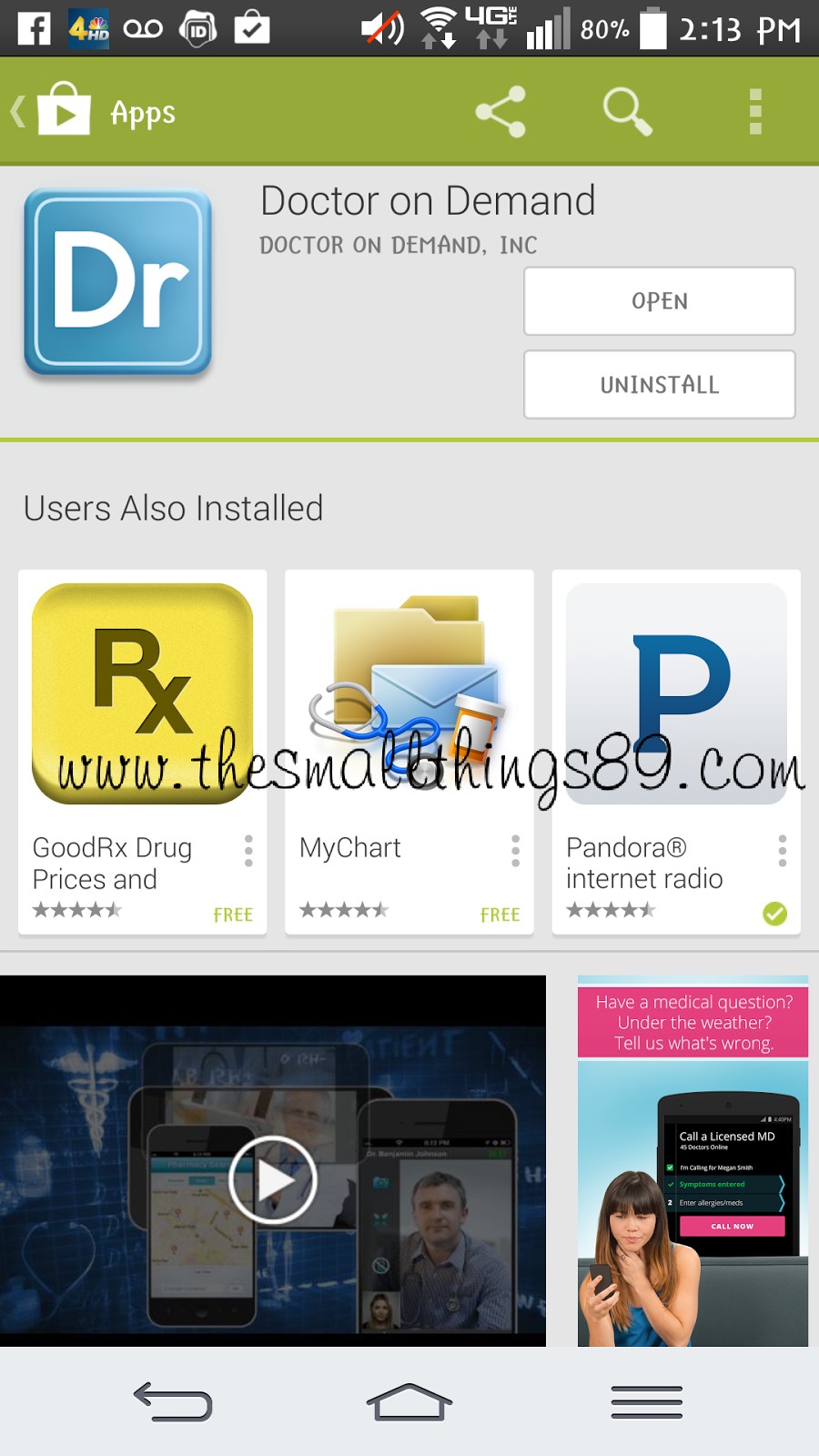Open the overflow menu in app bar
Image resolution: width=819 pixels, height=1456 pixels.
tap(754, 111)
